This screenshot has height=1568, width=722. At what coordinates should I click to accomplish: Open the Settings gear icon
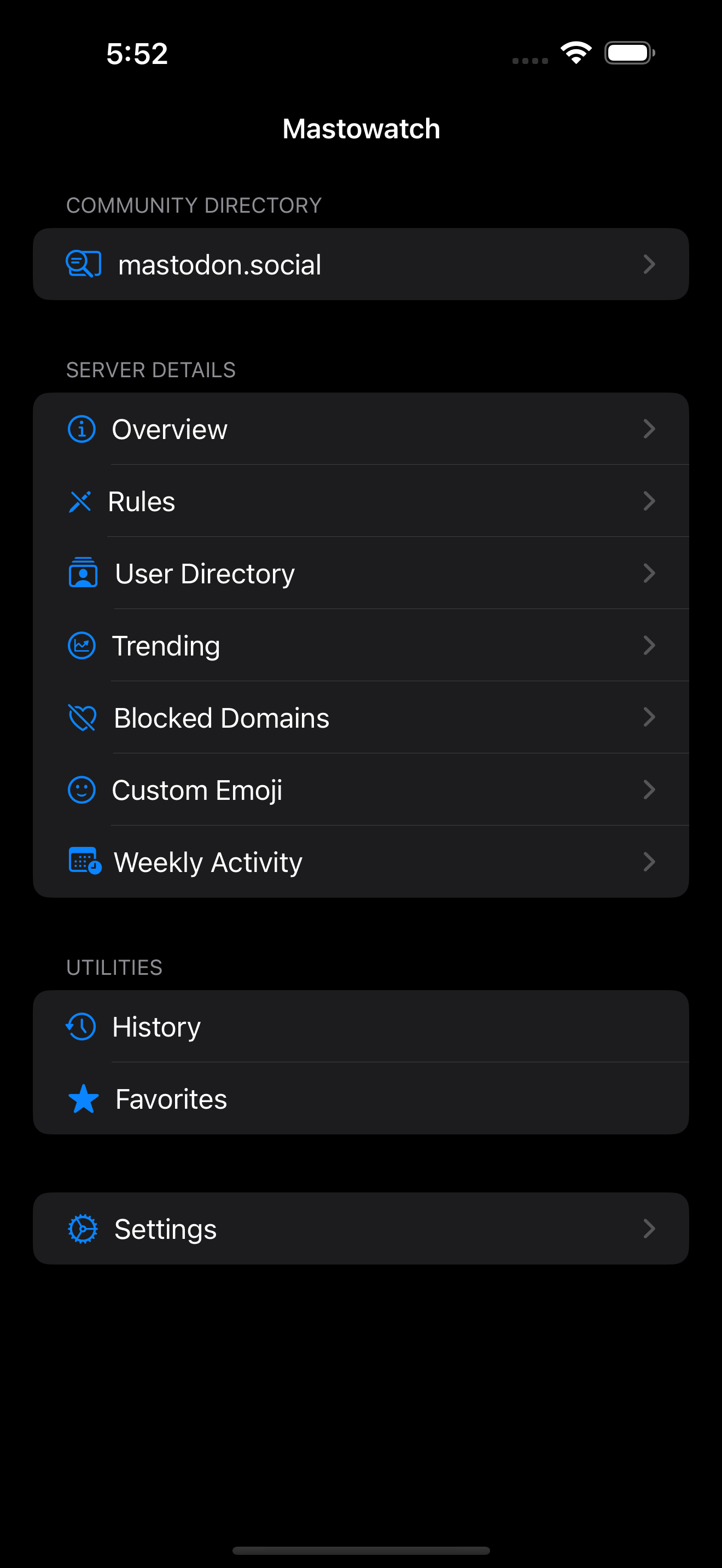coord(83,1228)
